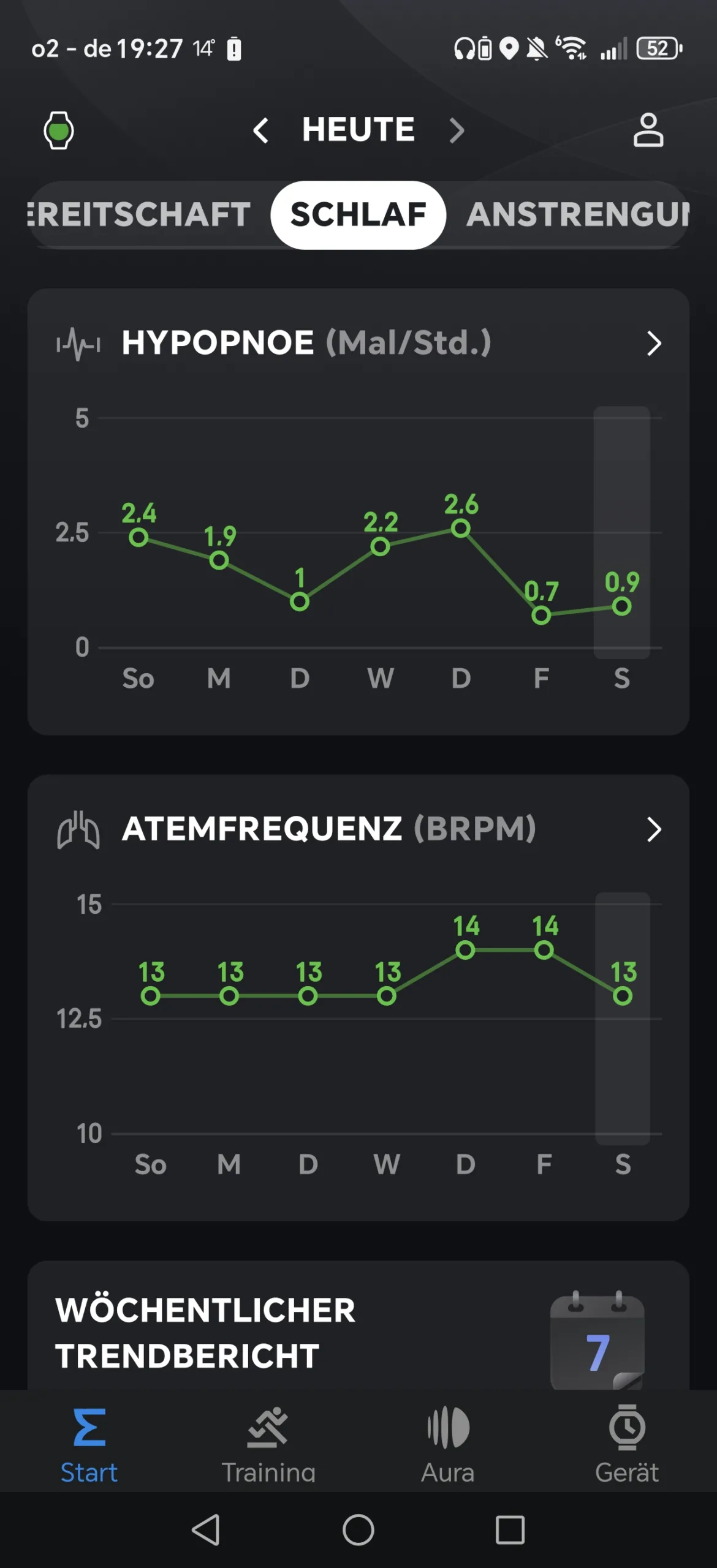Open Hypopnoe details via its chevron
Viewport: 717px width, 1568px height.
[x=654, y=344]
